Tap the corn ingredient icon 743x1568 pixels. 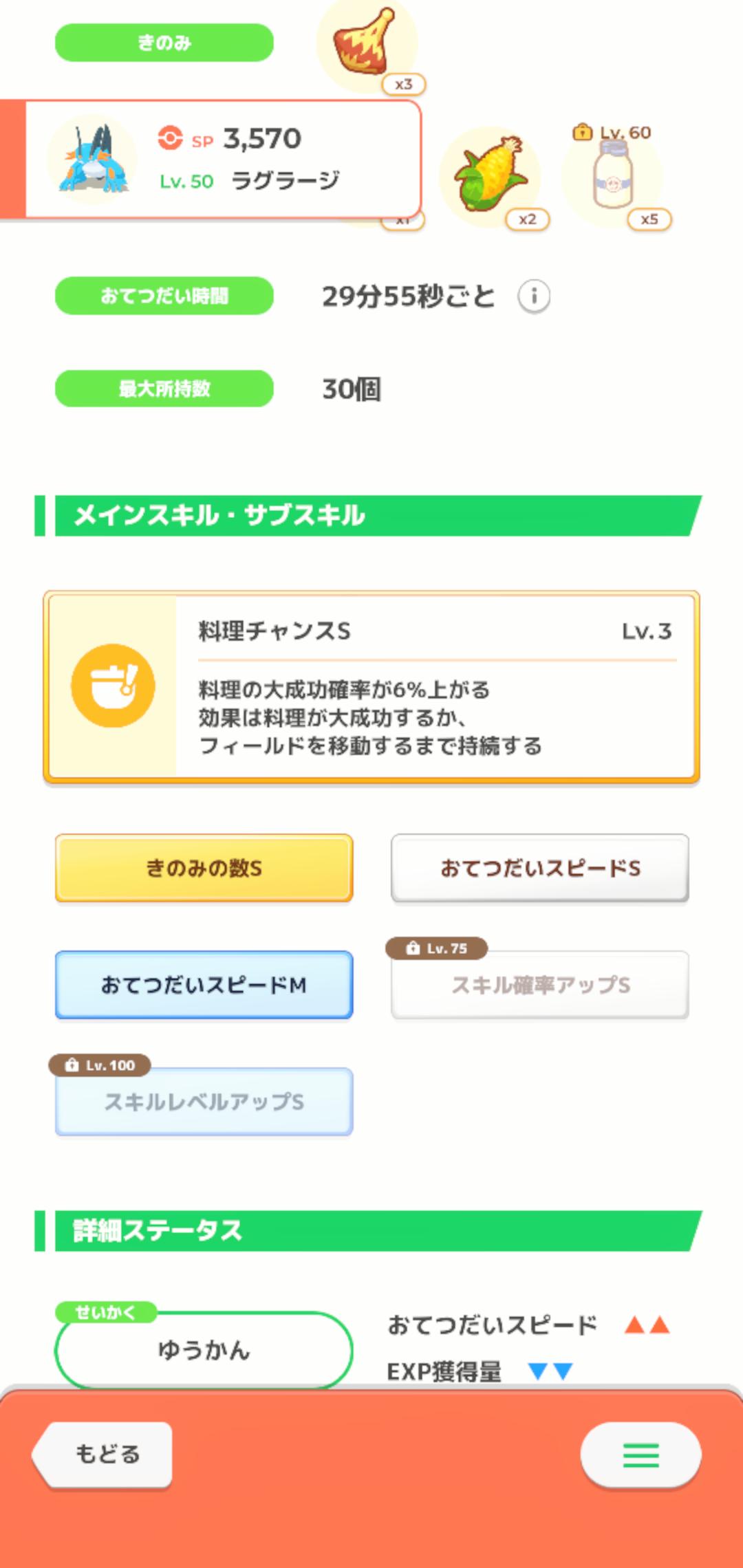point(491,176)
